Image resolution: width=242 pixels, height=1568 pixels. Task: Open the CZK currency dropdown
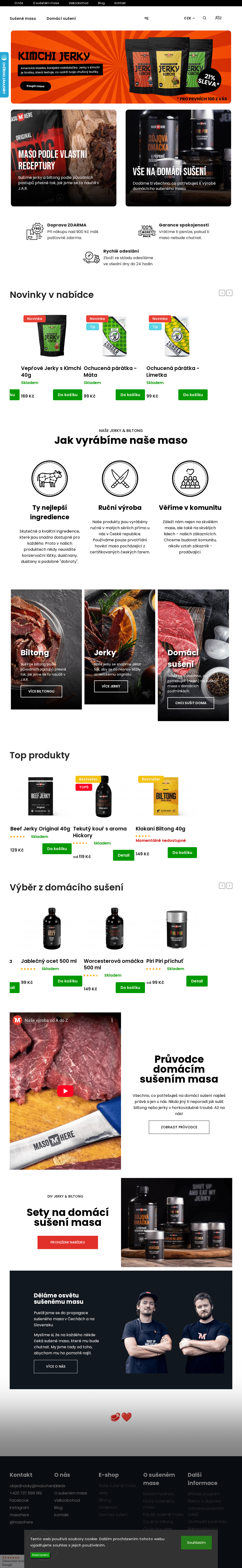coord(189,18)
